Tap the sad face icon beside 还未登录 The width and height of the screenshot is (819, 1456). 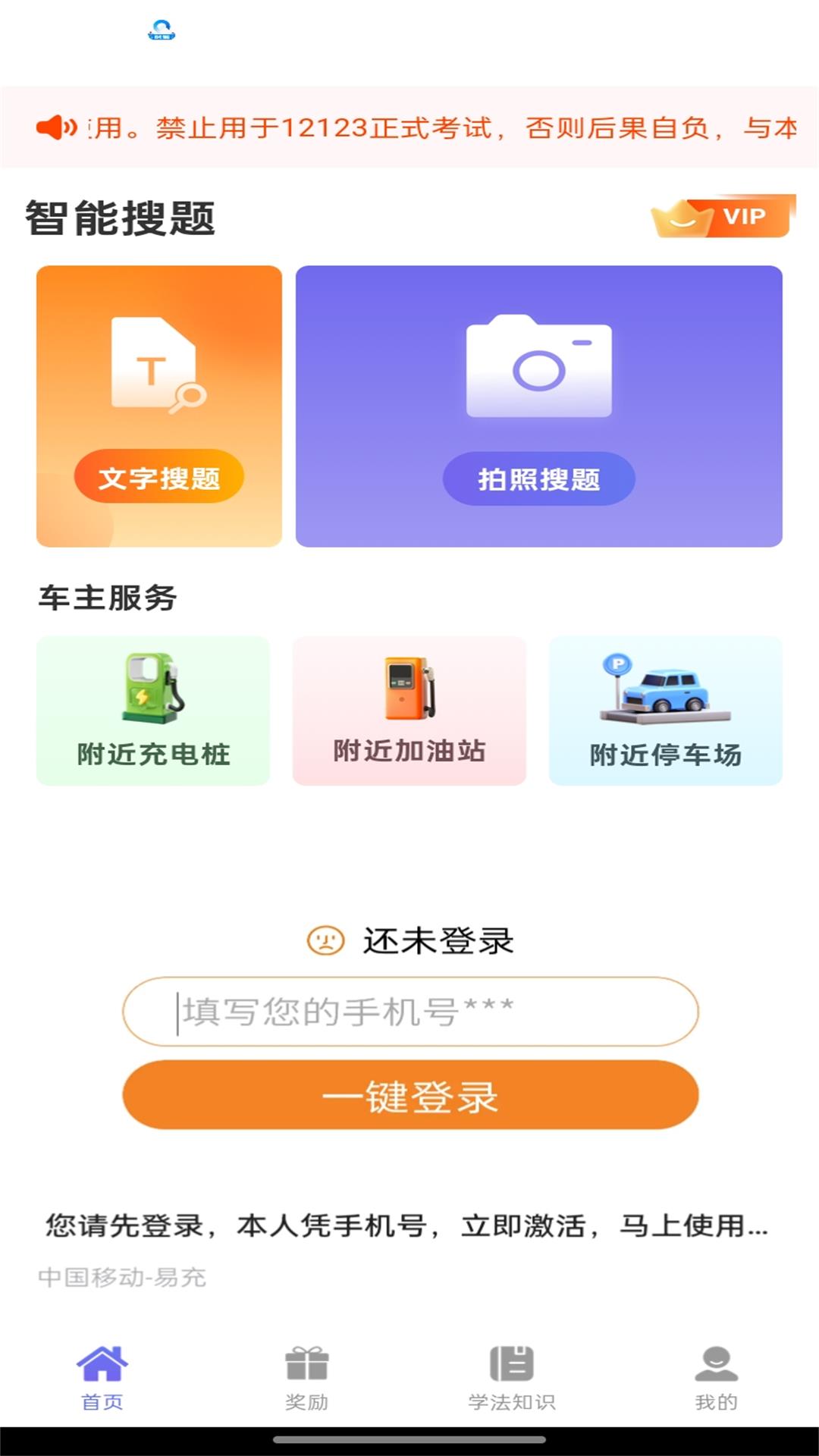pos(325,942)
